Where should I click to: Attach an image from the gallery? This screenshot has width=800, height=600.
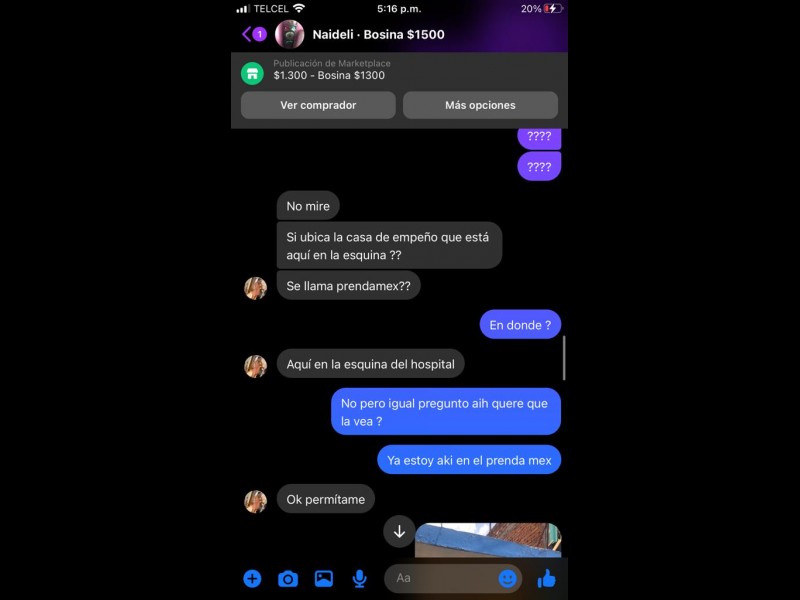pos(324,578)
